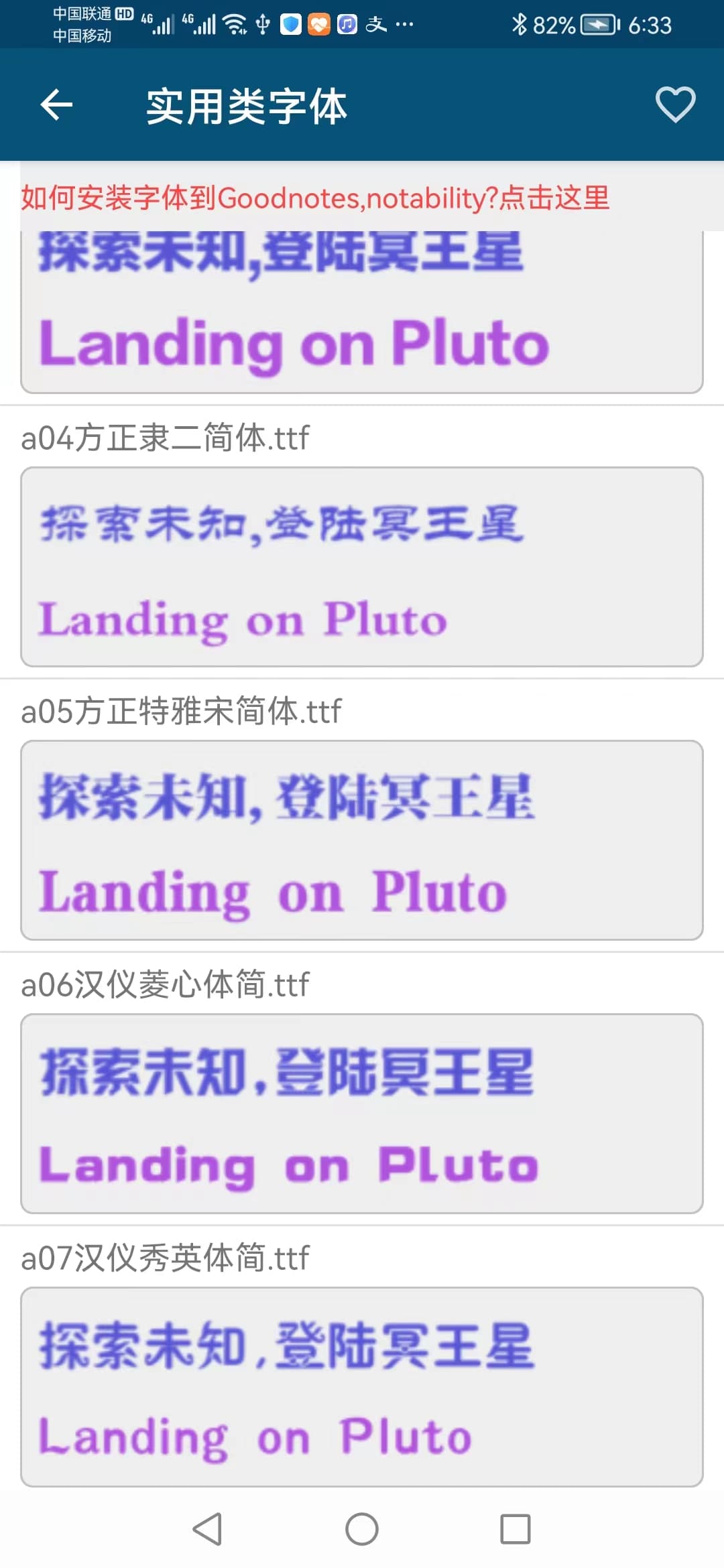View the a07汉仪秀英体简 font preview card
The image size is (724, 1568).
click(362, 1387)
